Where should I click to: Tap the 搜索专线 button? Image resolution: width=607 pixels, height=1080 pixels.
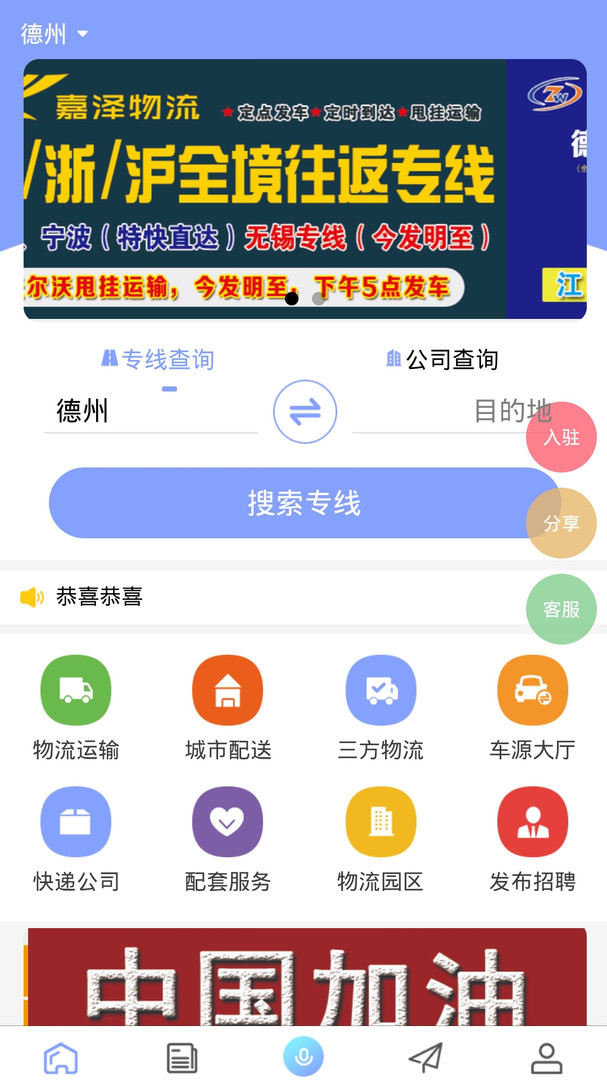[303, 503]
